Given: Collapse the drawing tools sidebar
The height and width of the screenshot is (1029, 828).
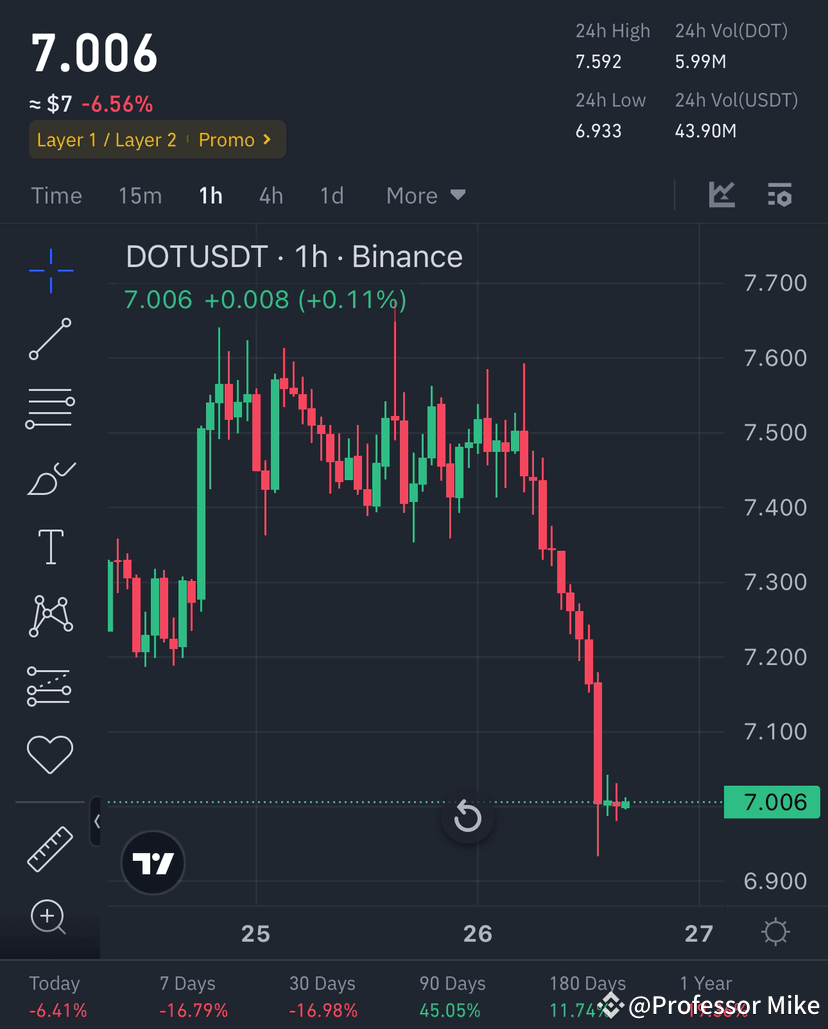Looking at the screenshot, I should tap(96, 820).
